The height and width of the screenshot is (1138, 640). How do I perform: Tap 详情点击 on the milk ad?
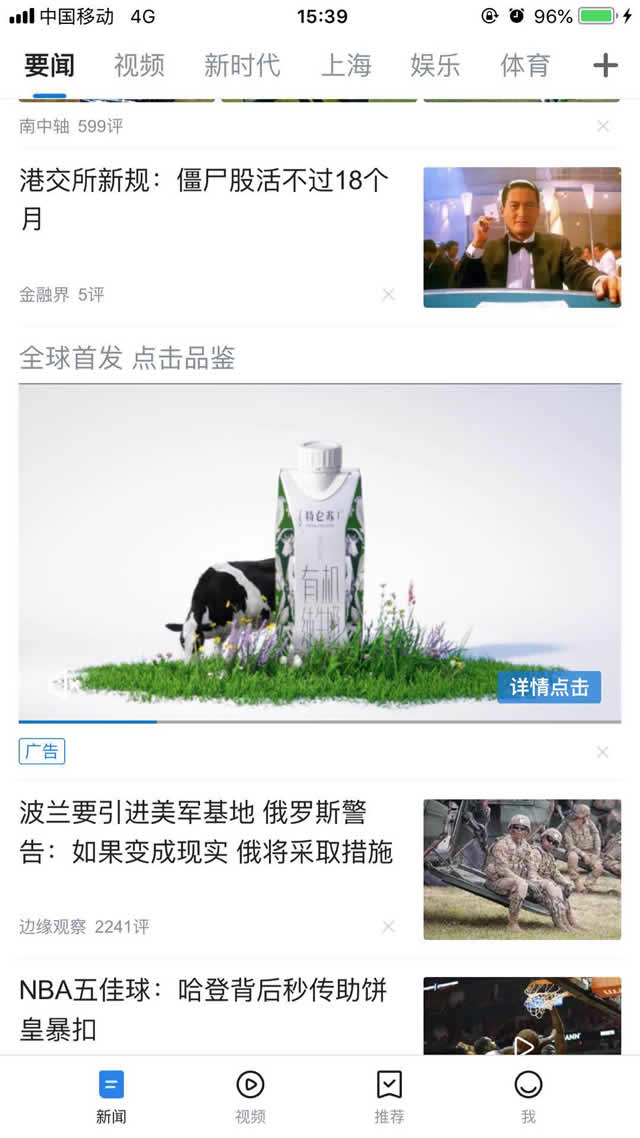tap(549, 687)
